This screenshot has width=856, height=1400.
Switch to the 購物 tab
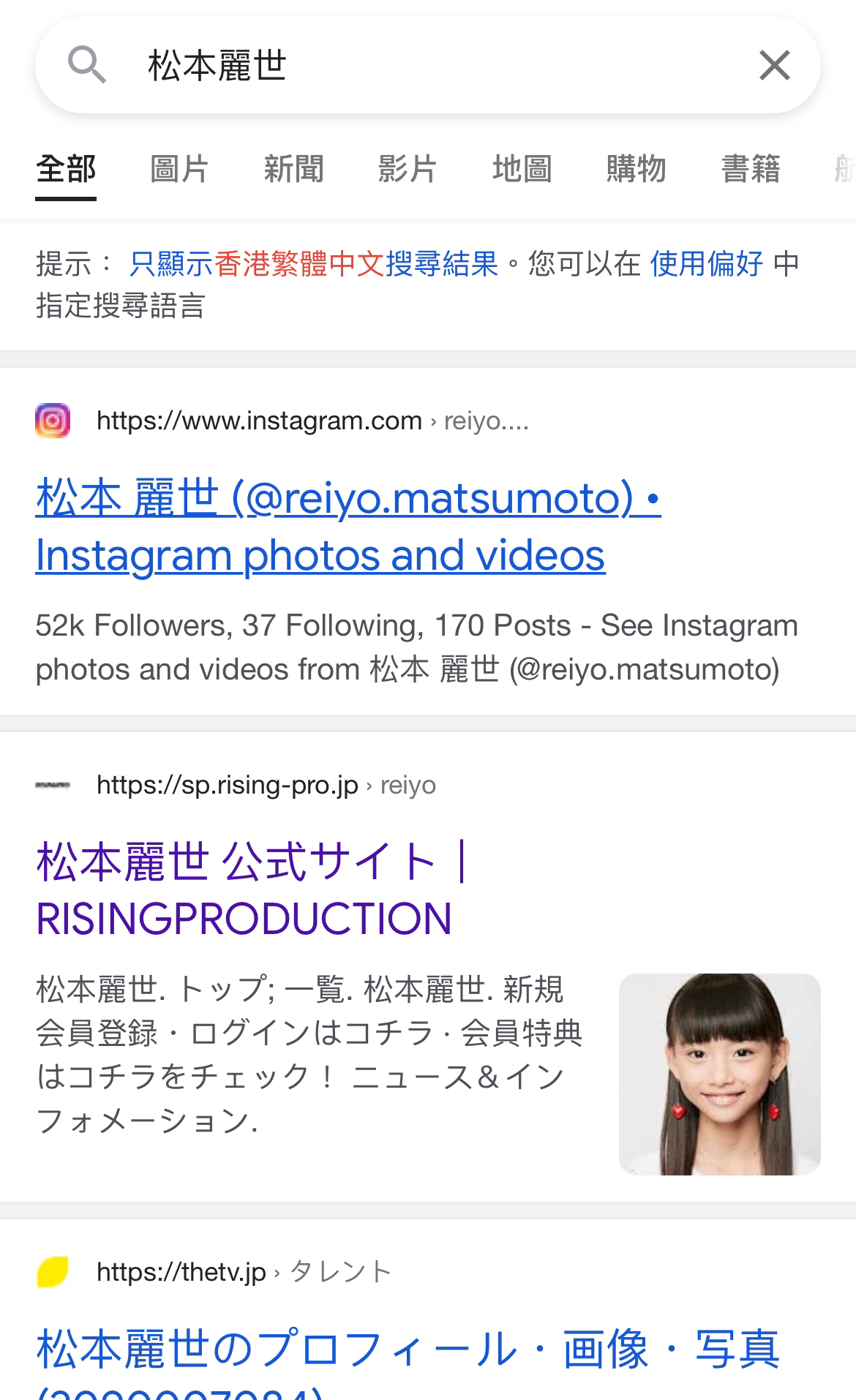click(x=636, y=169)
